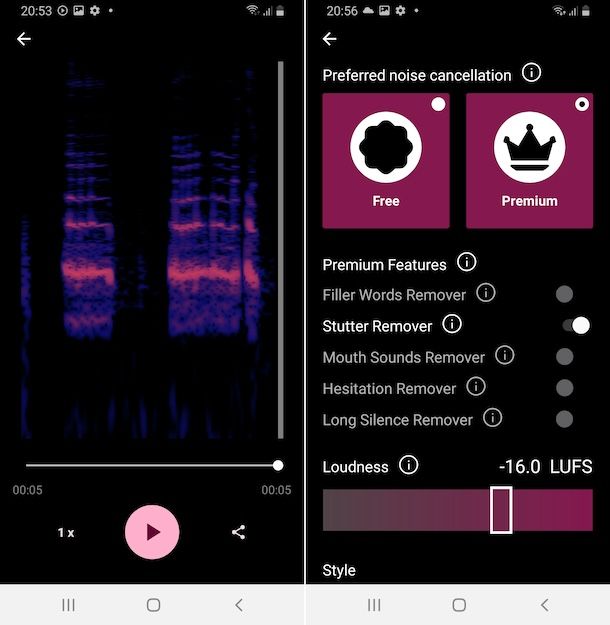Viewport: 610px width, 625px height.
Task: Enable Mouth Sounds Remover
Action: click(564, 357)
